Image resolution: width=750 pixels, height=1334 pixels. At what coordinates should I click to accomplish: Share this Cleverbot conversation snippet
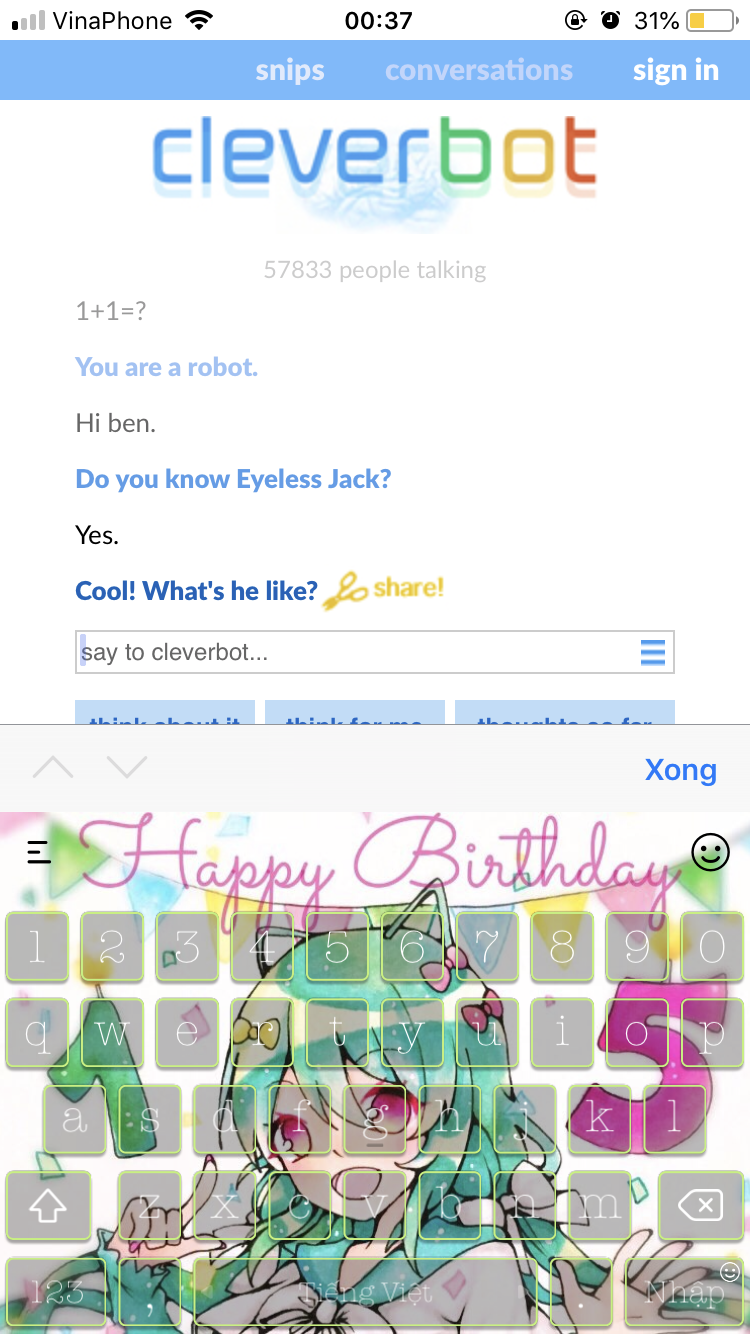390,589
